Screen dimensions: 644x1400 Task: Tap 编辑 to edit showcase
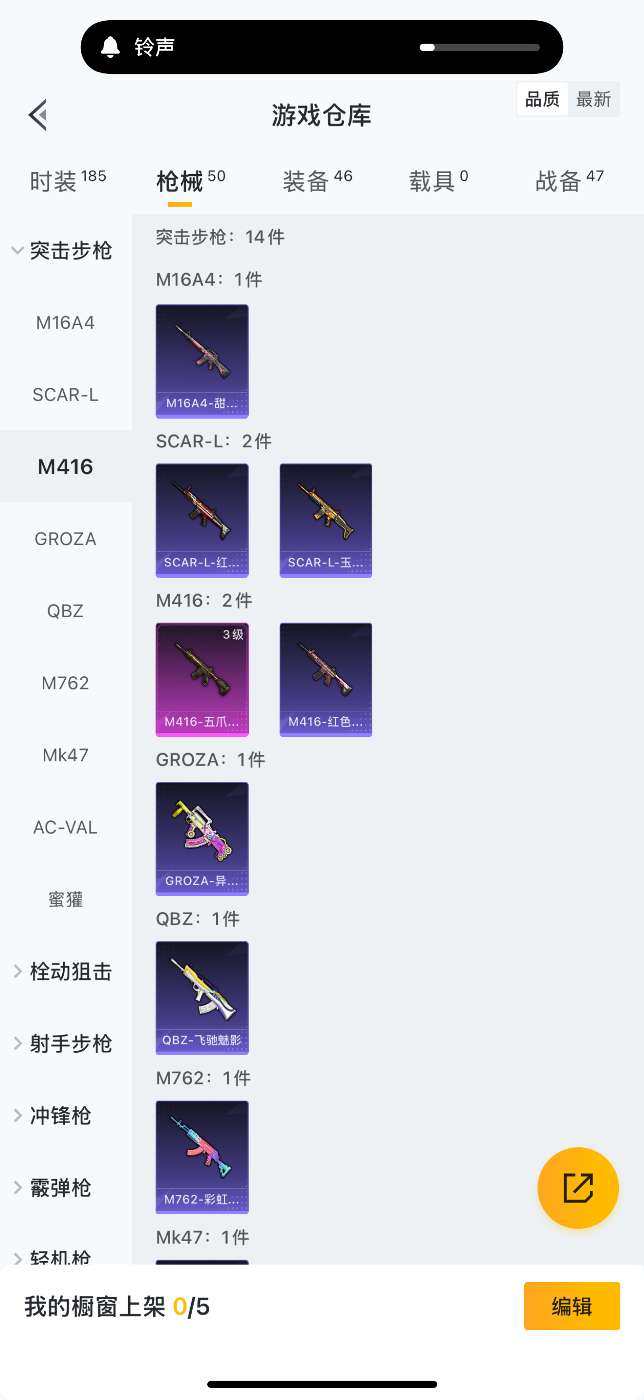(x=571, y=1306)
